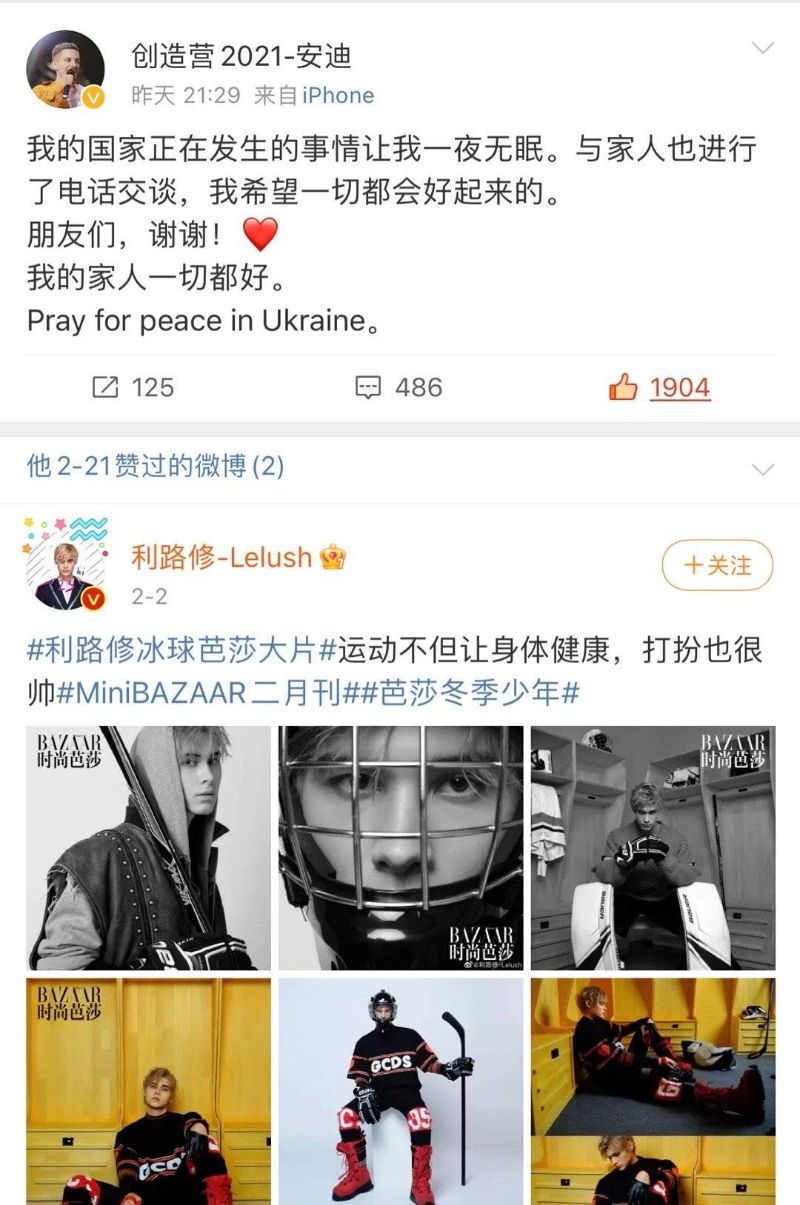Open the 创造营2021-安迪 username
The image size is (800, 1205).
242,56
